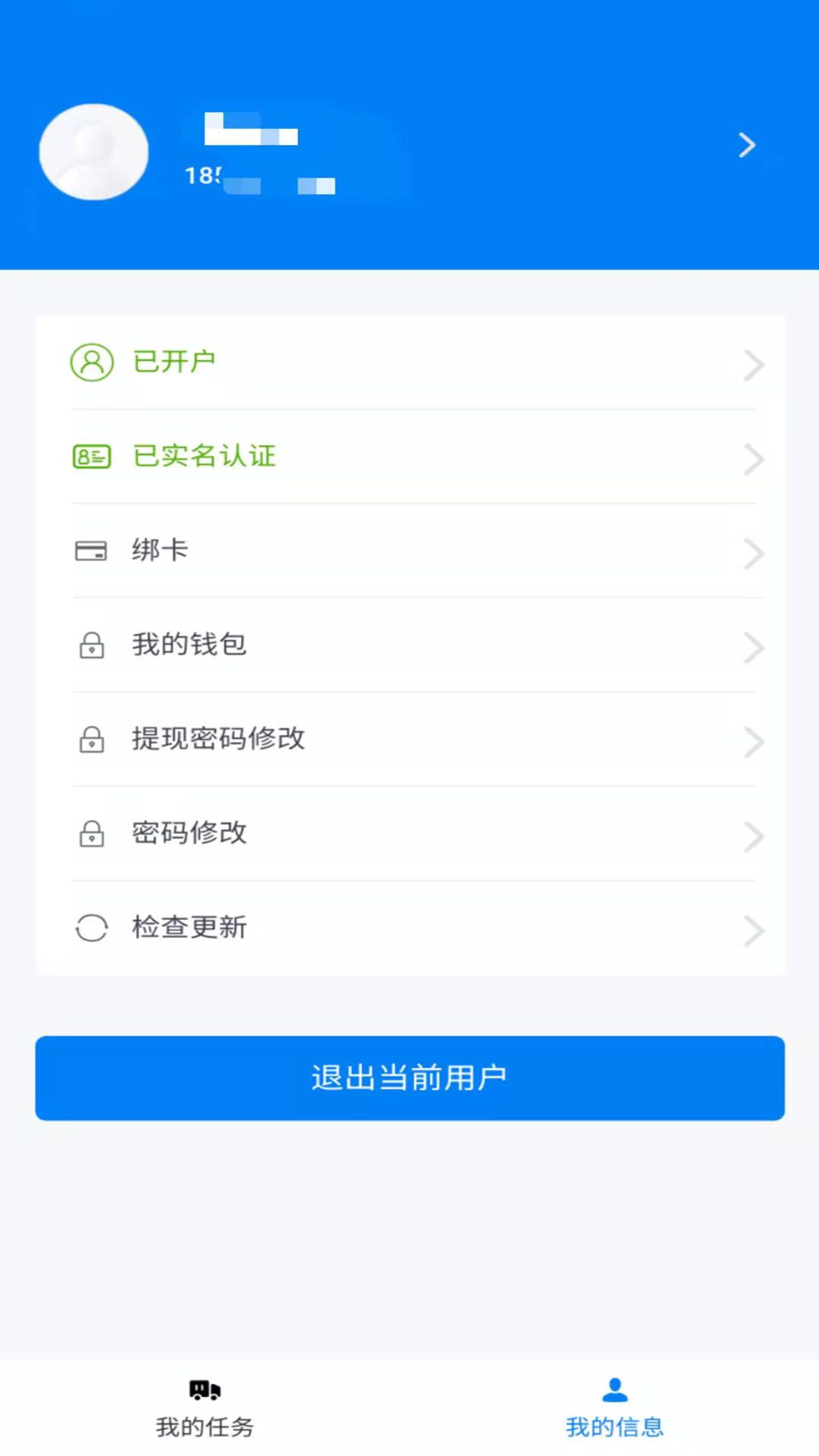Log out with 退出当前用户 button
This screenshot has height=1456, width=819.
[x=409, y=1078]
